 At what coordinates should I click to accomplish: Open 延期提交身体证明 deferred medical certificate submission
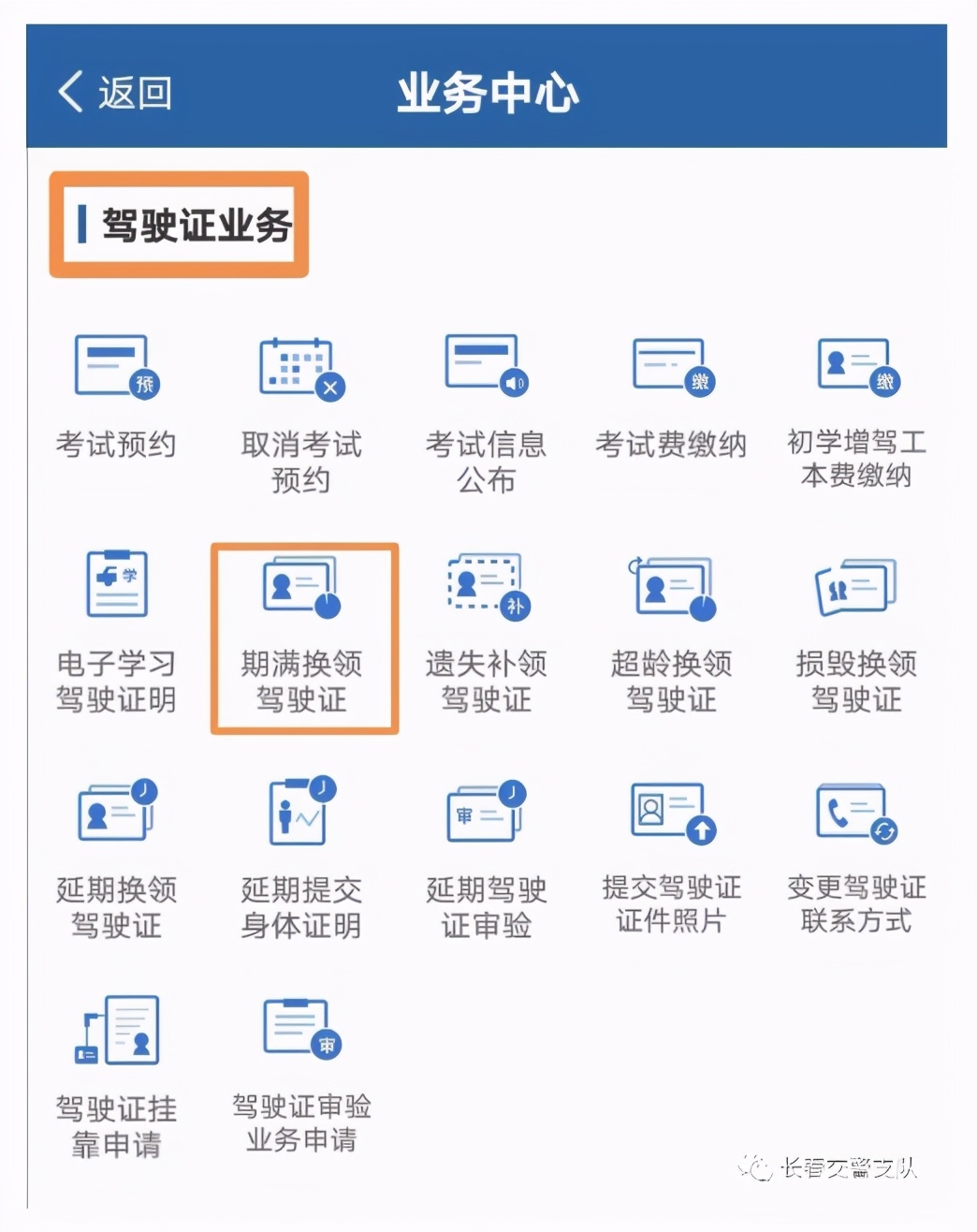(299, 857)
